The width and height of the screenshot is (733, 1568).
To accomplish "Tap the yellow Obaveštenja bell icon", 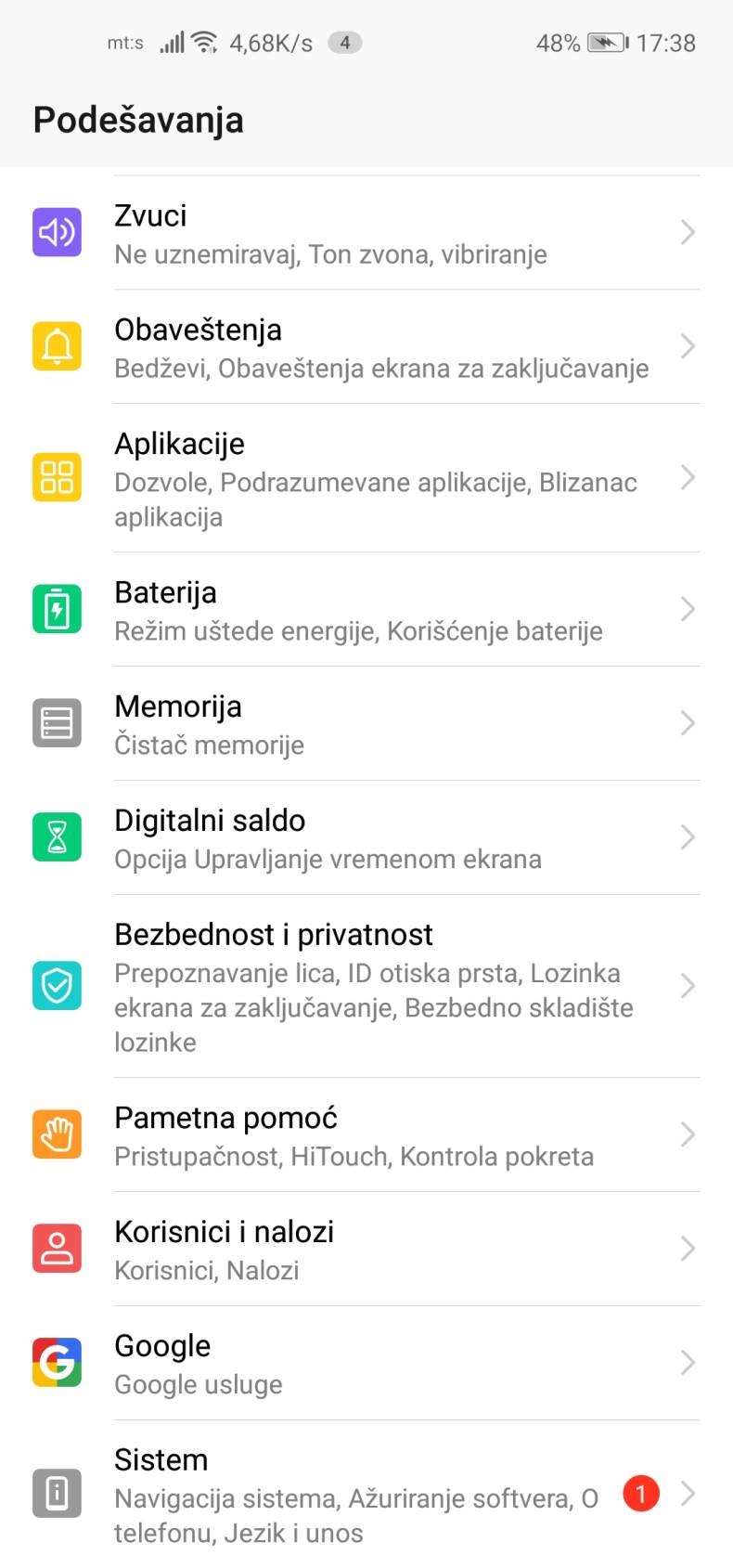I will point(57,345).
